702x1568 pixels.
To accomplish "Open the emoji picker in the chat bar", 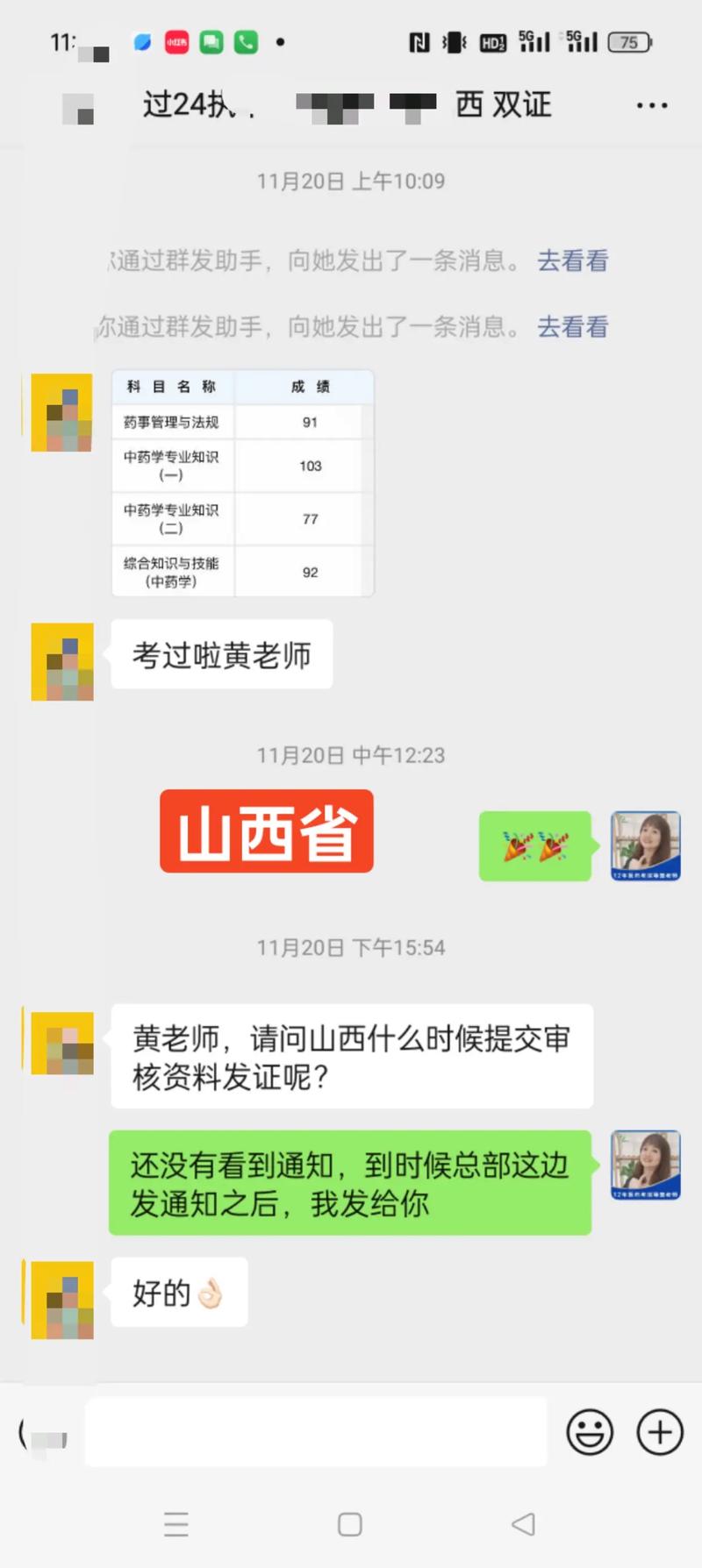I will tap(589, 1431).
